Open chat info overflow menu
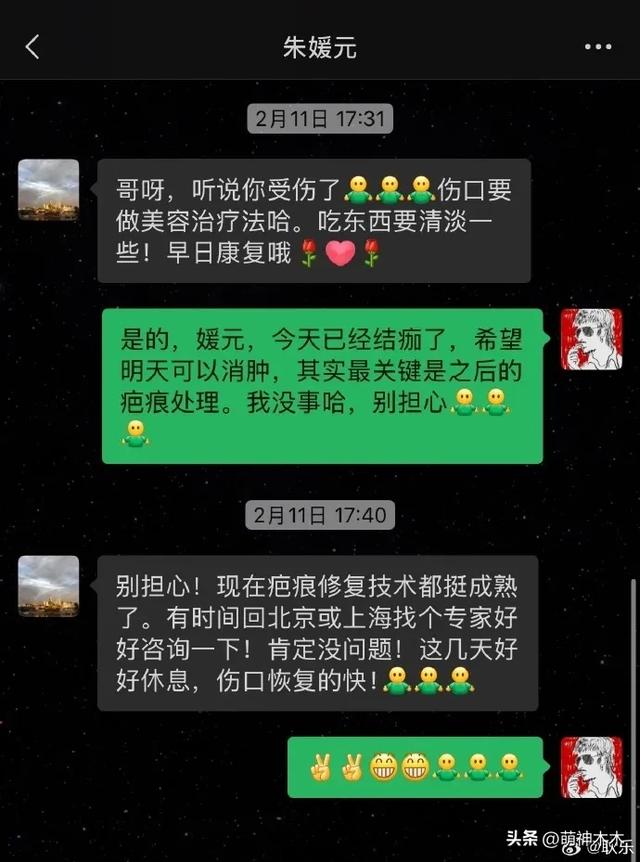This screenshot has height=862, width=640. [597, 46]
